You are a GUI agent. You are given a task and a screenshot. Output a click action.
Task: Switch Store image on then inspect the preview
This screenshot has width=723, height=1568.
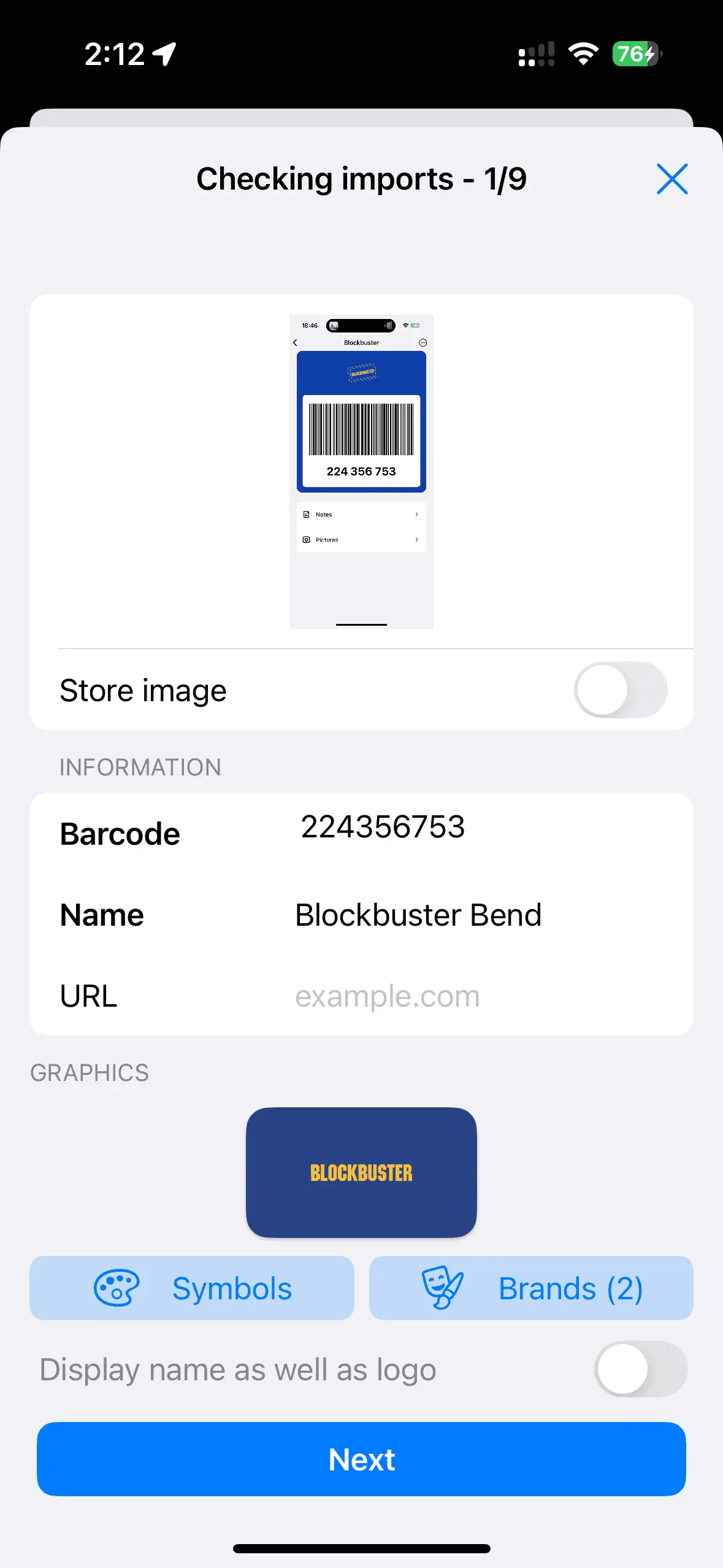pyautogui.click(x=620, y=690)
